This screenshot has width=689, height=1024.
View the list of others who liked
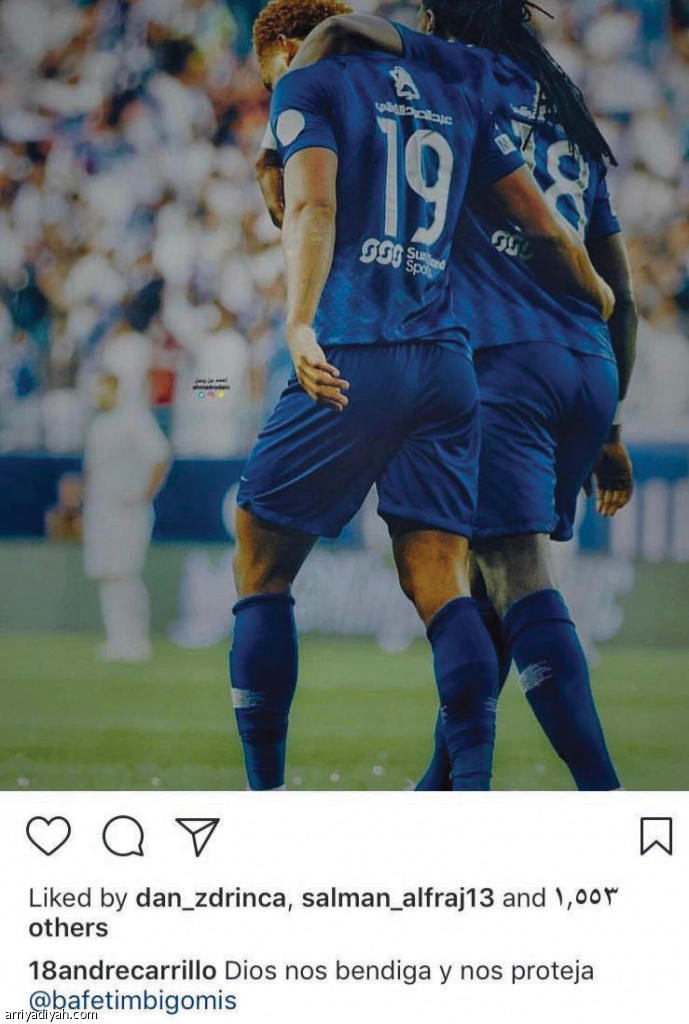point(68,928)
